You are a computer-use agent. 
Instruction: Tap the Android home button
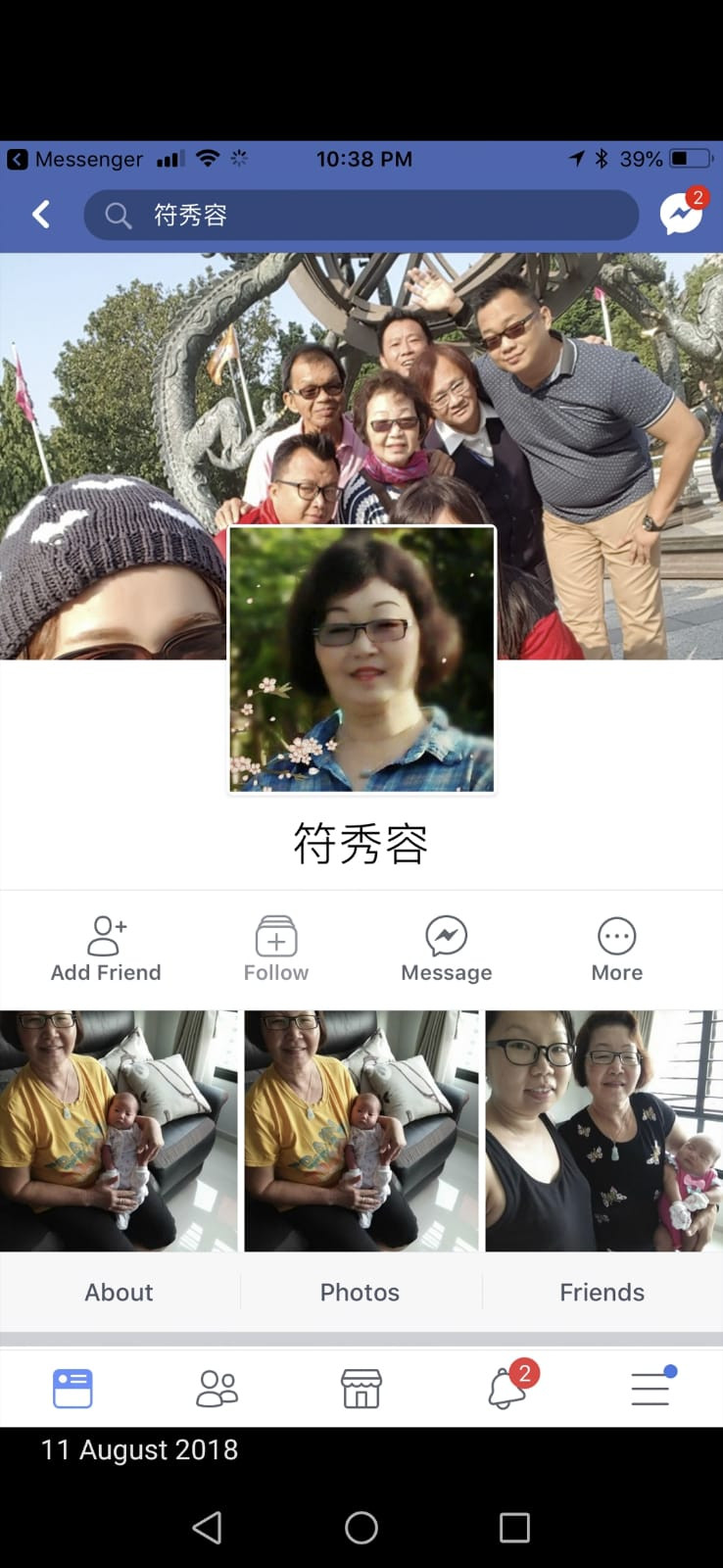[361, 1527]
